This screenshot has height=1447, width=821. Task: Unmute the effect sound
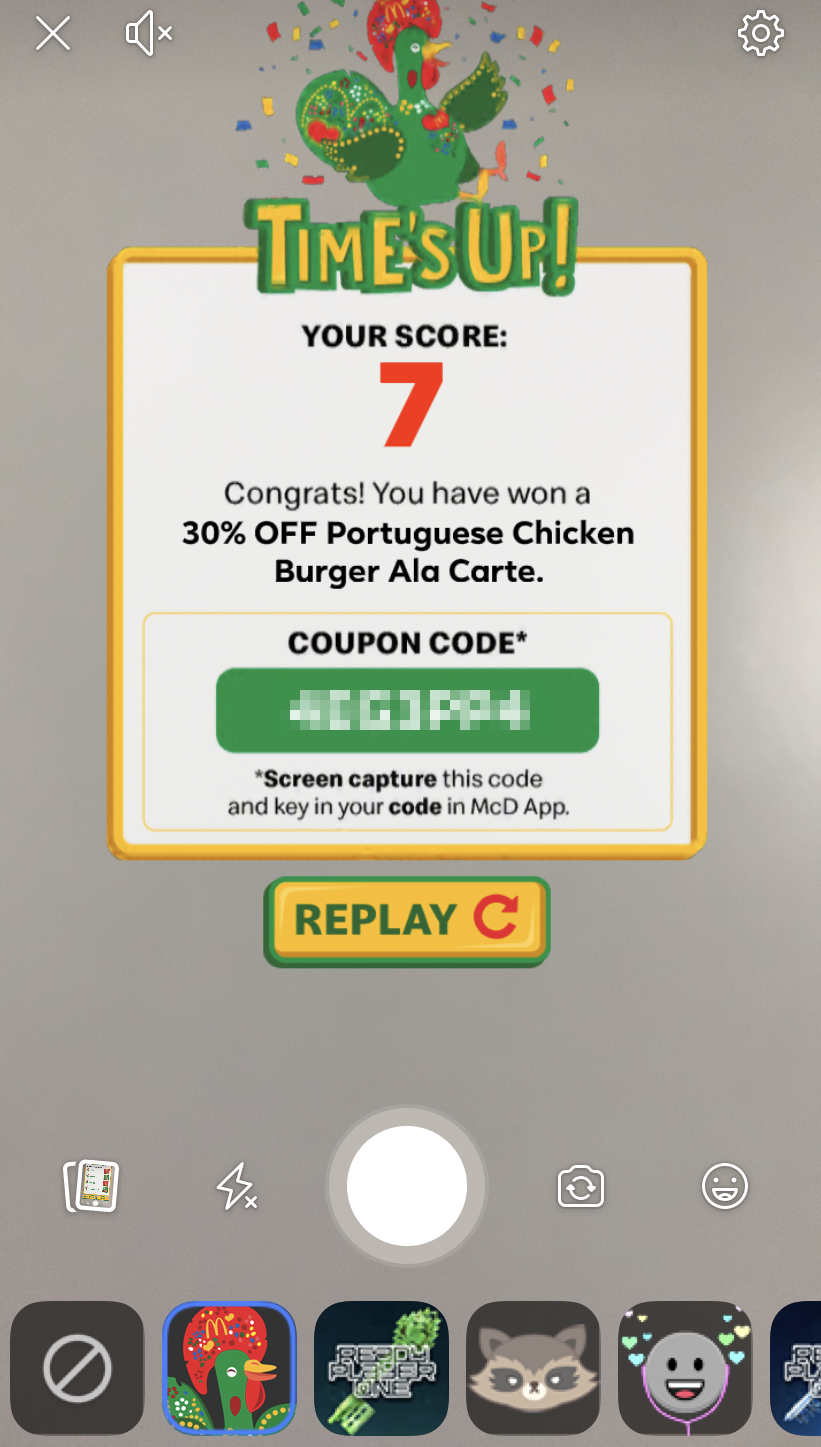click(x=148, y=34)
